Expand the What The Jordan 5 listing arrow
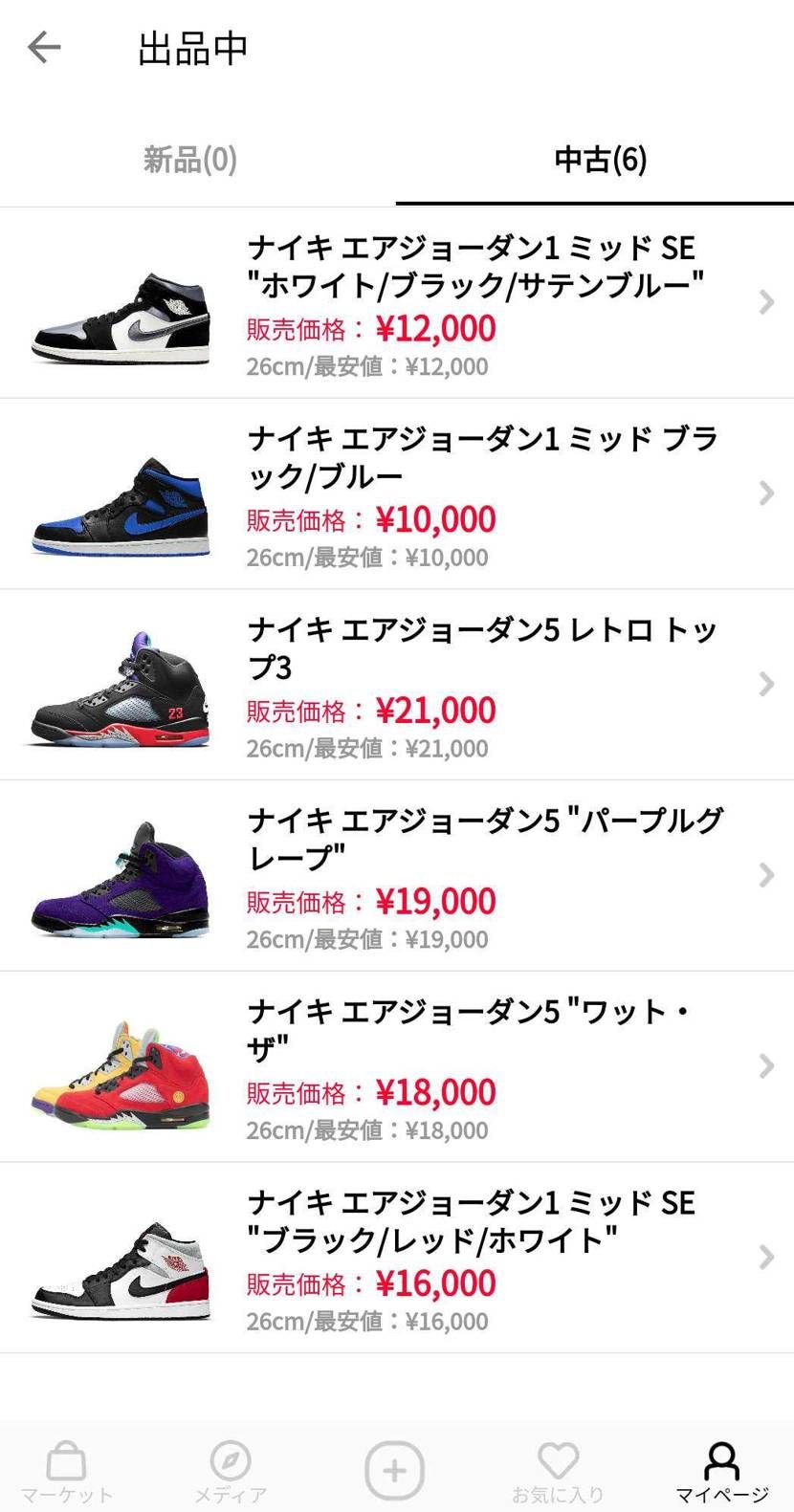Viewport: 794px width, 1512px height. coord(765,1066)
